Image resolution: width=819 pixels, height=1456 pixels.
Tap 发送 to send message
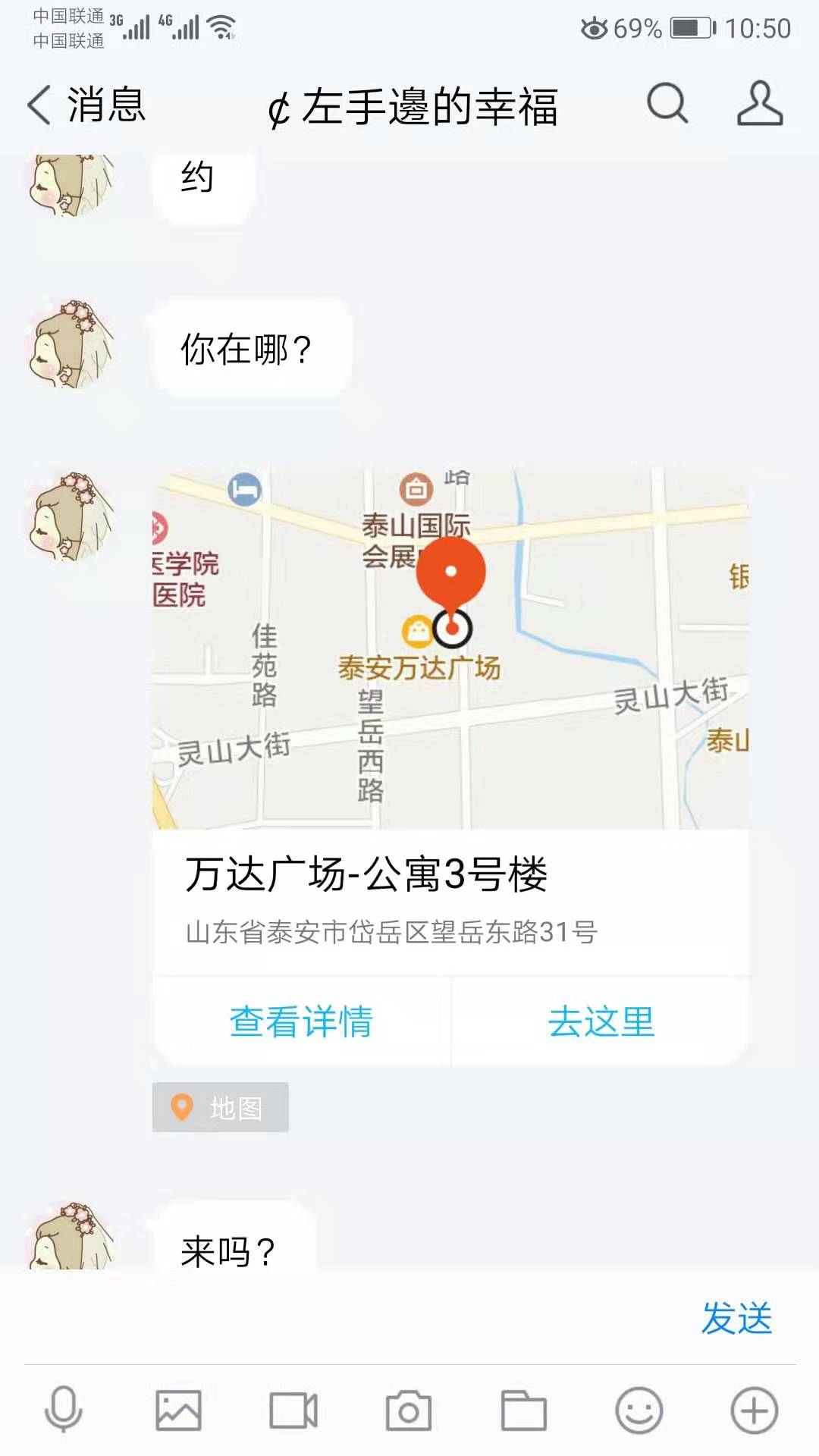[736, 1318]
